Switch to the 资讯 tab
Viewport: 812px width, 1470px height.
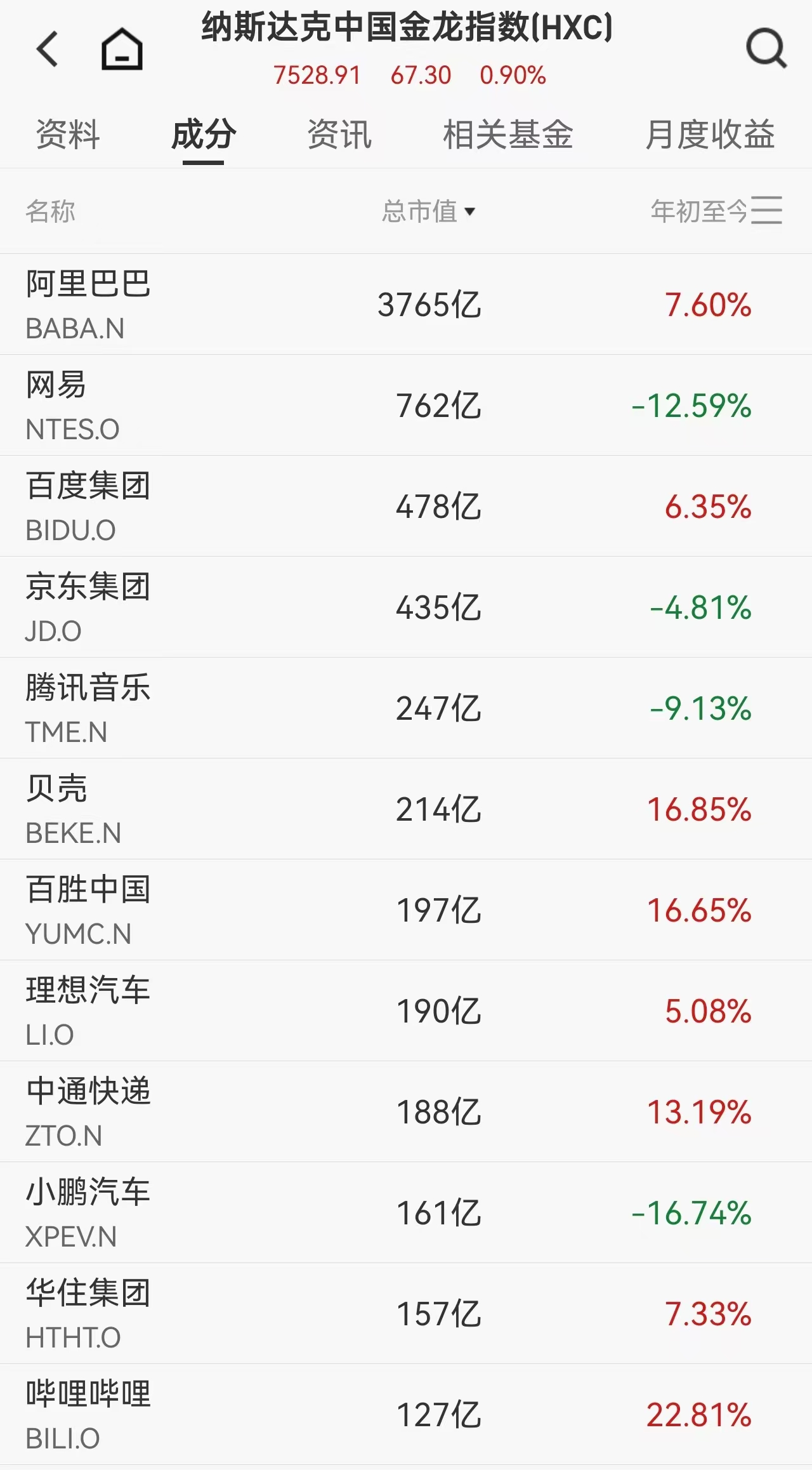(x=339, y=135)
